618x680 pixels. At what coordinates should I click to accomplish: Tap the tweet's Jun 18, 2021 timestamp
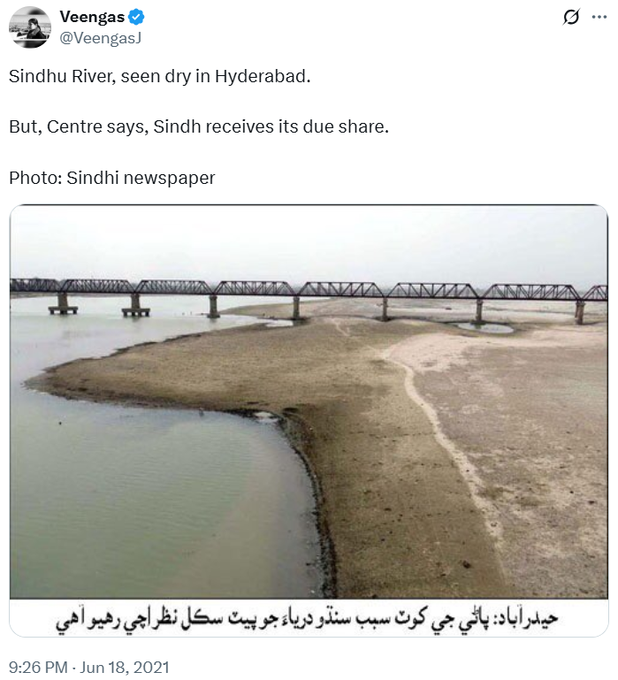[x=89, y=666]
